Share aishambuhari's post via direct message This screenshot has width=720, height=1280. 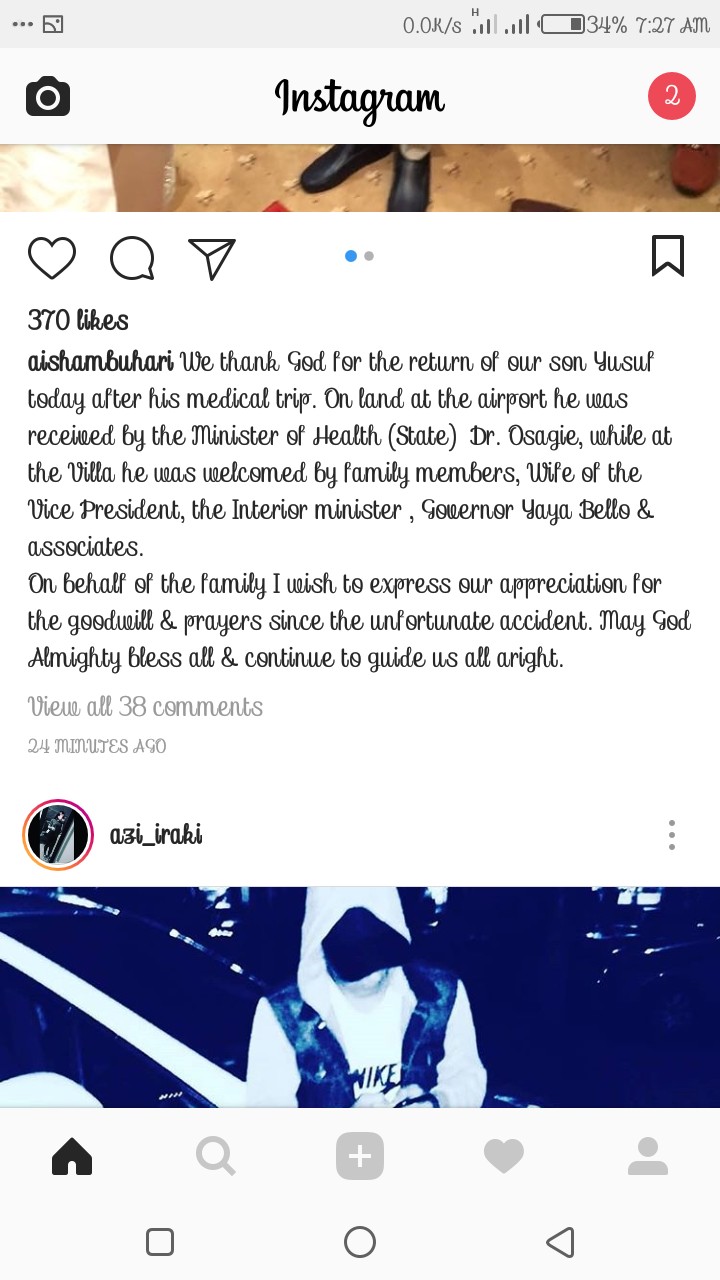(x=212, y=258)
